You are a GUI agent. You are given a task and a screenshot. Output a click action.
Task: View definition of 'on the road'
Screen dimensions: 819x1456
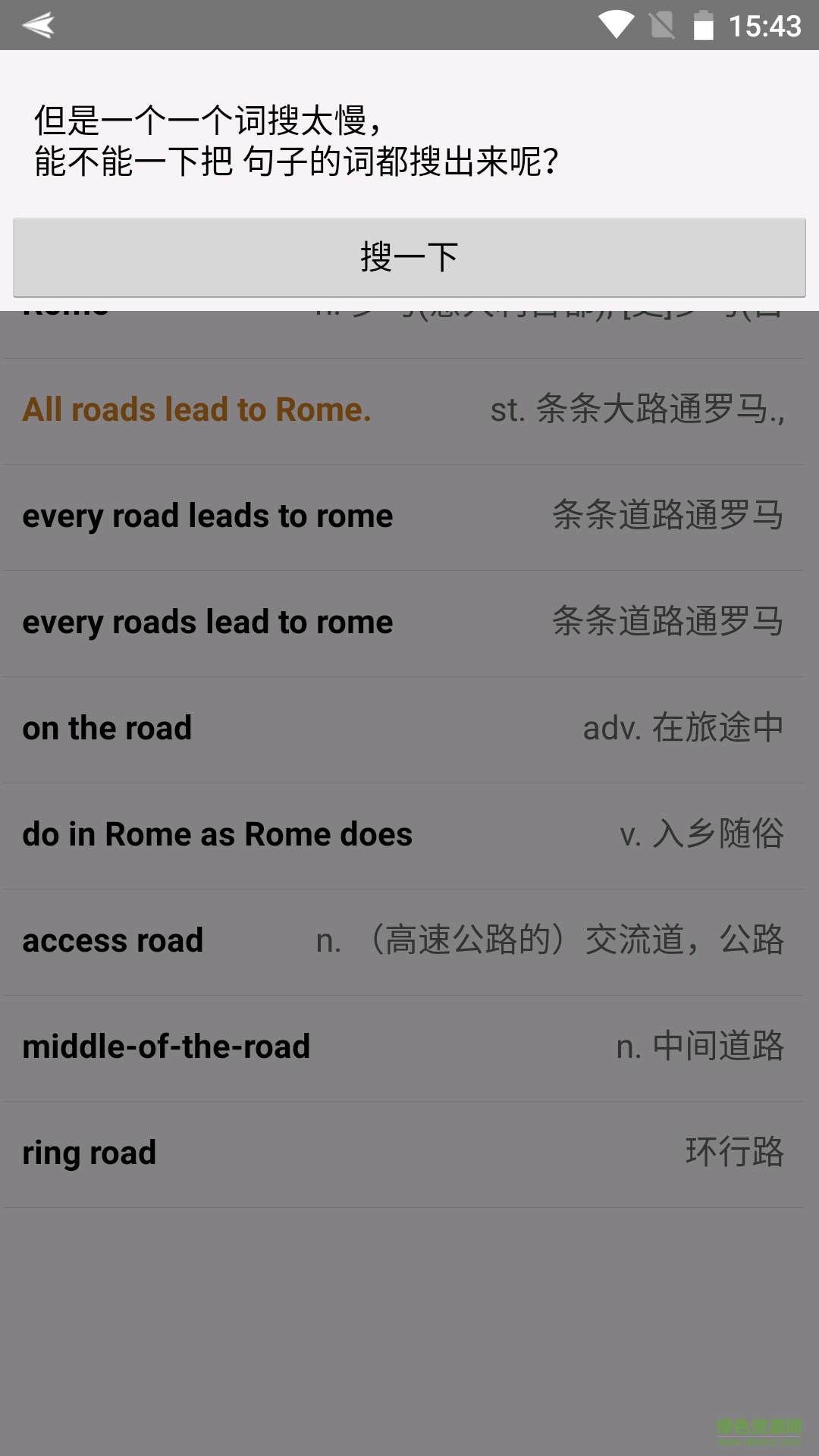402,729
